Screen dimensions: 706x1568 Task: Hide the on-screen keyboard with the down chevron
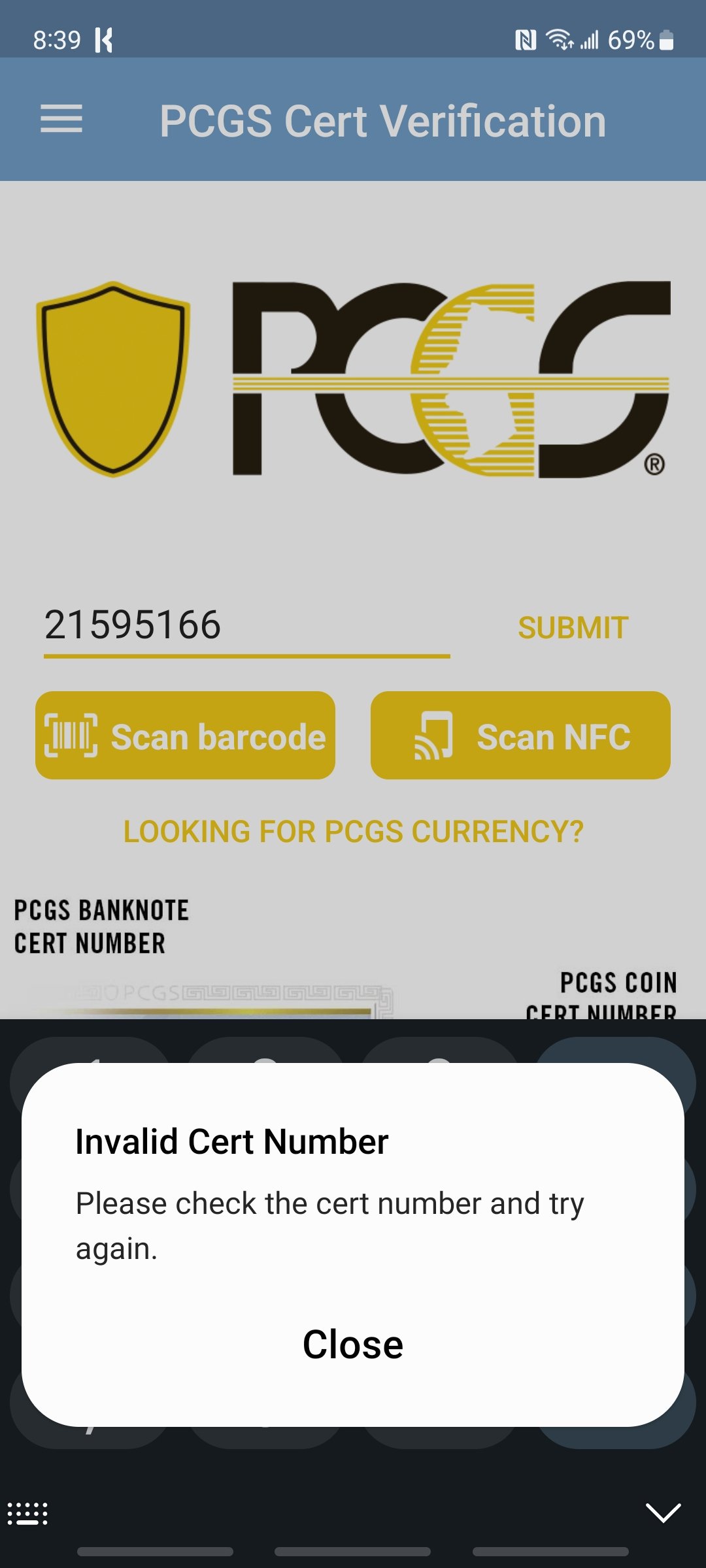pos(663,1512)
